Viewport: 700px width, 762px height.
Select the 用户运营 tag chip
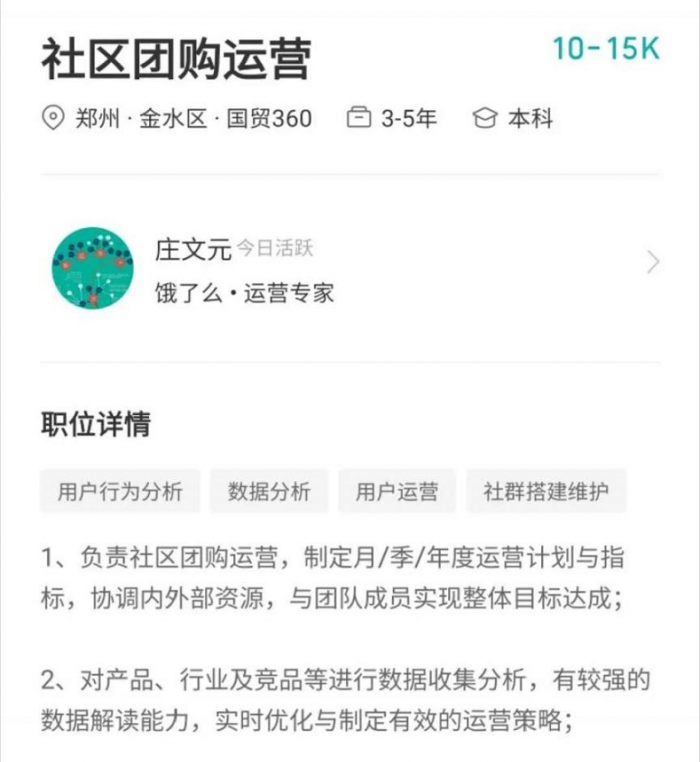point(397,491)
